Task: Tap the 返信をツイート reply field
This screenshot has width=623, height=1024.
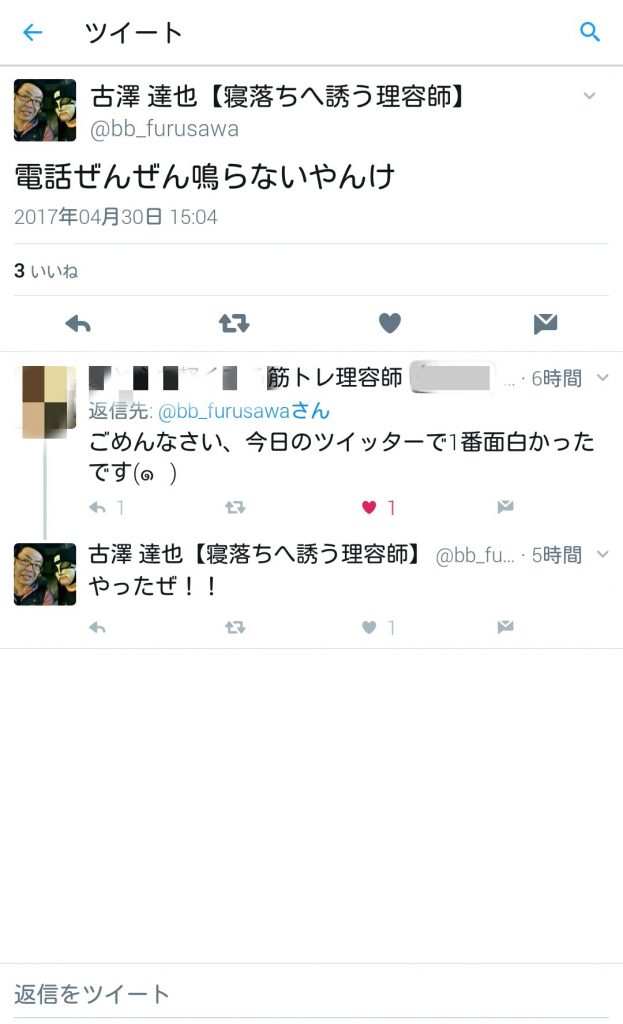Action: click(312, 994)
